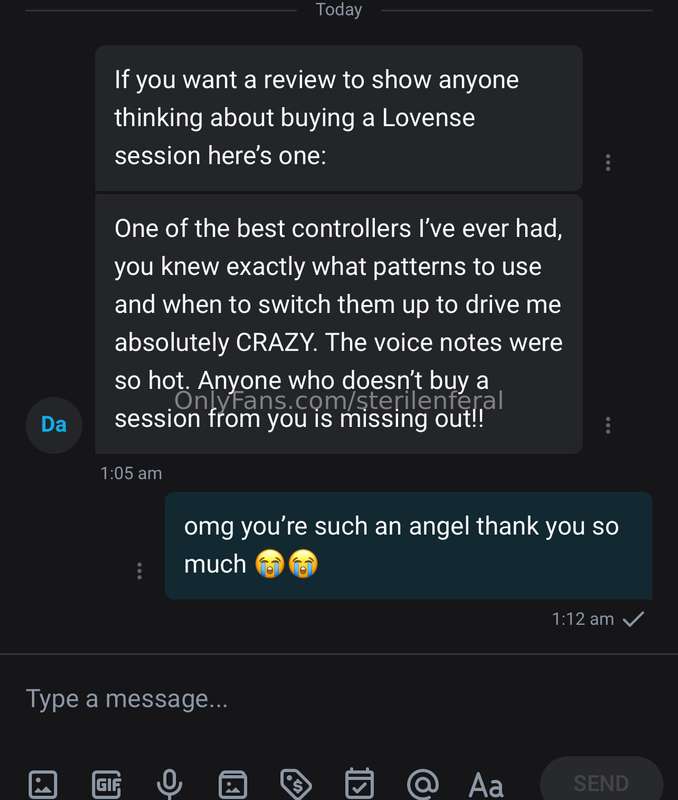Screen dimensions: 678x800
Task: Open the calendar schedule icon
Action: pos(359,784)
